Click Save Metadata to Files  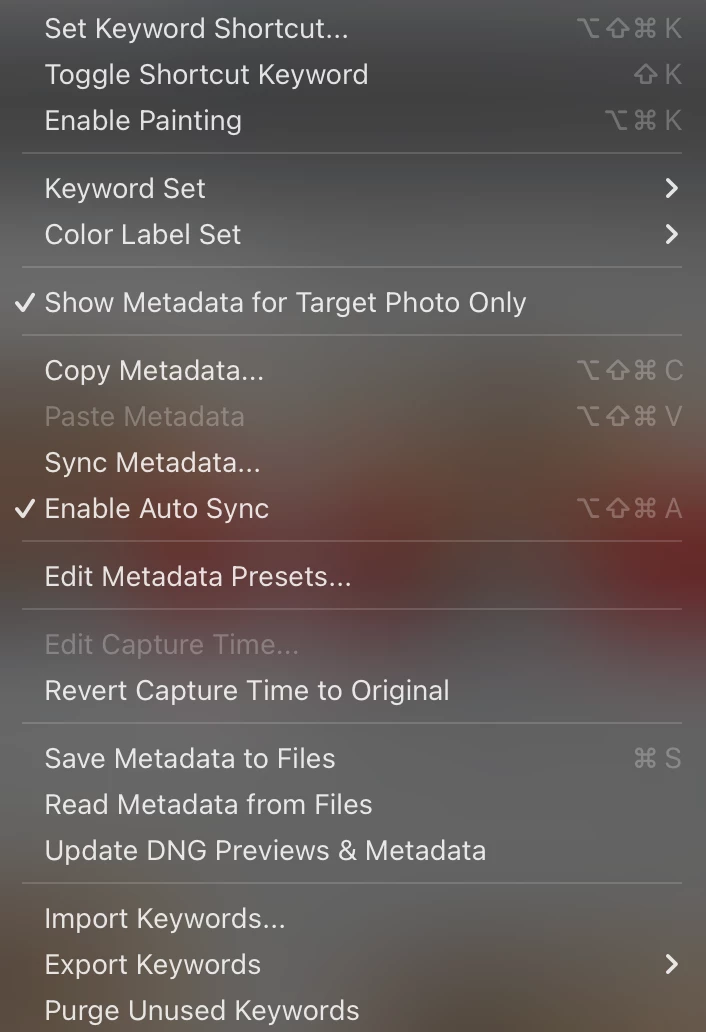tap(190, 759)
